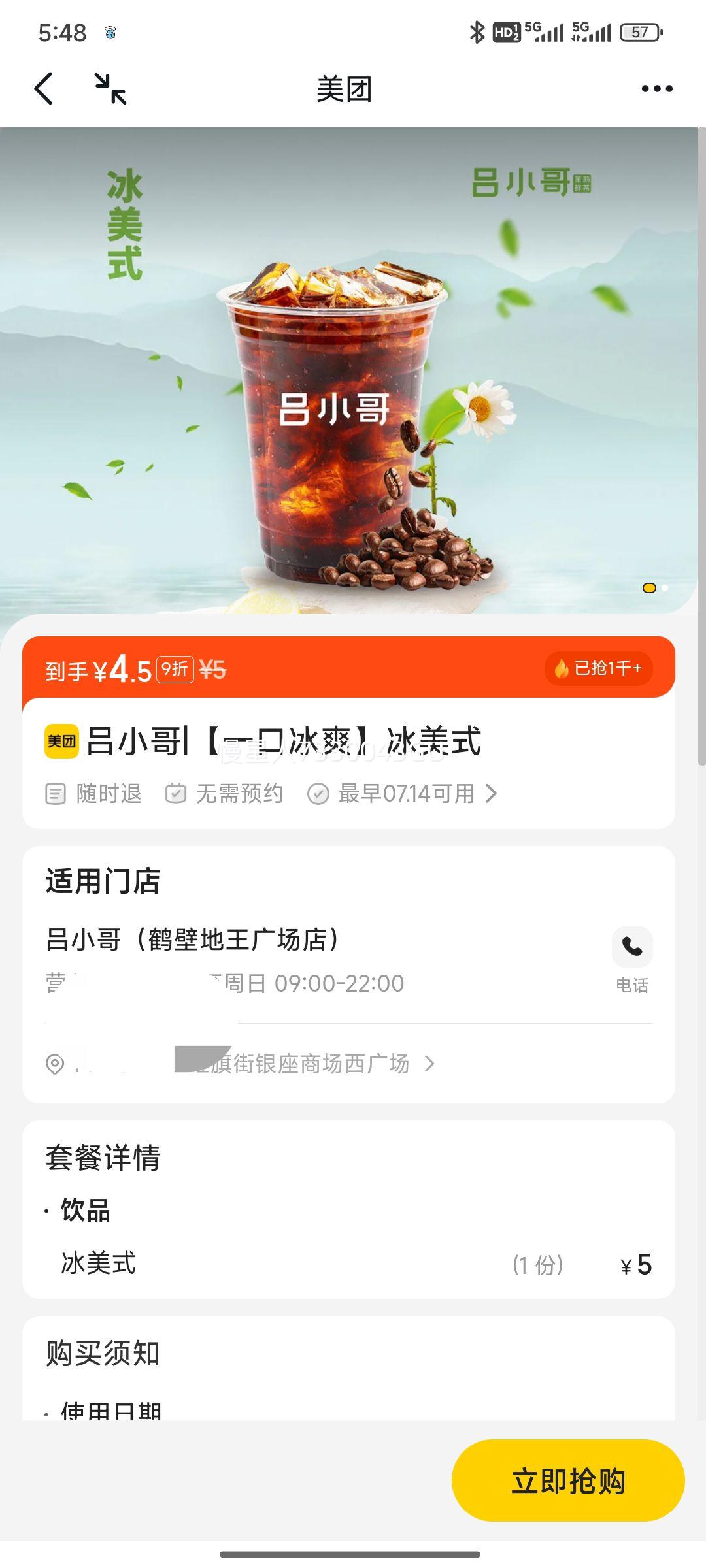Tap the banner carousel page indicator

pyautogui.click(x=655, y=588)
